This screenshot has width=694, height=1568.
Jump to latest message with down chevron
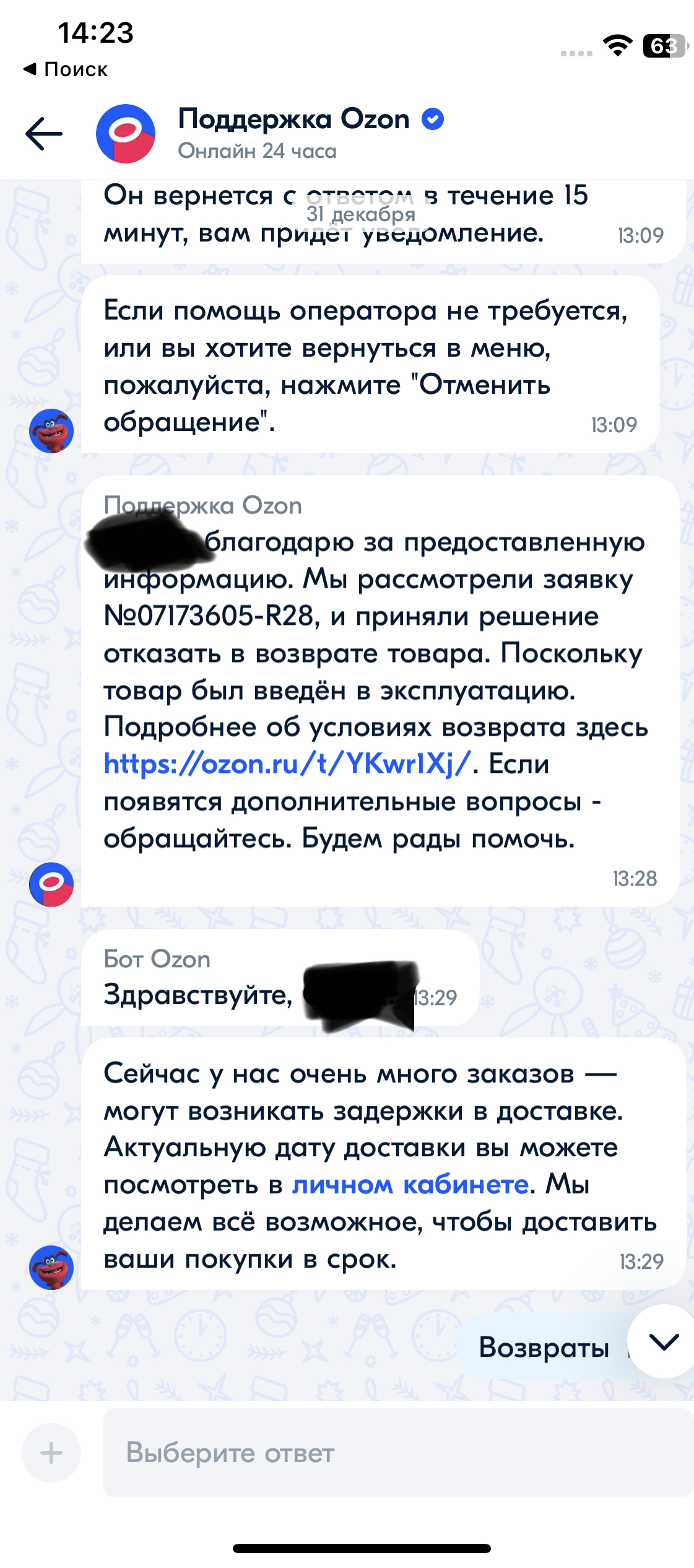(x=664, y=1342)
